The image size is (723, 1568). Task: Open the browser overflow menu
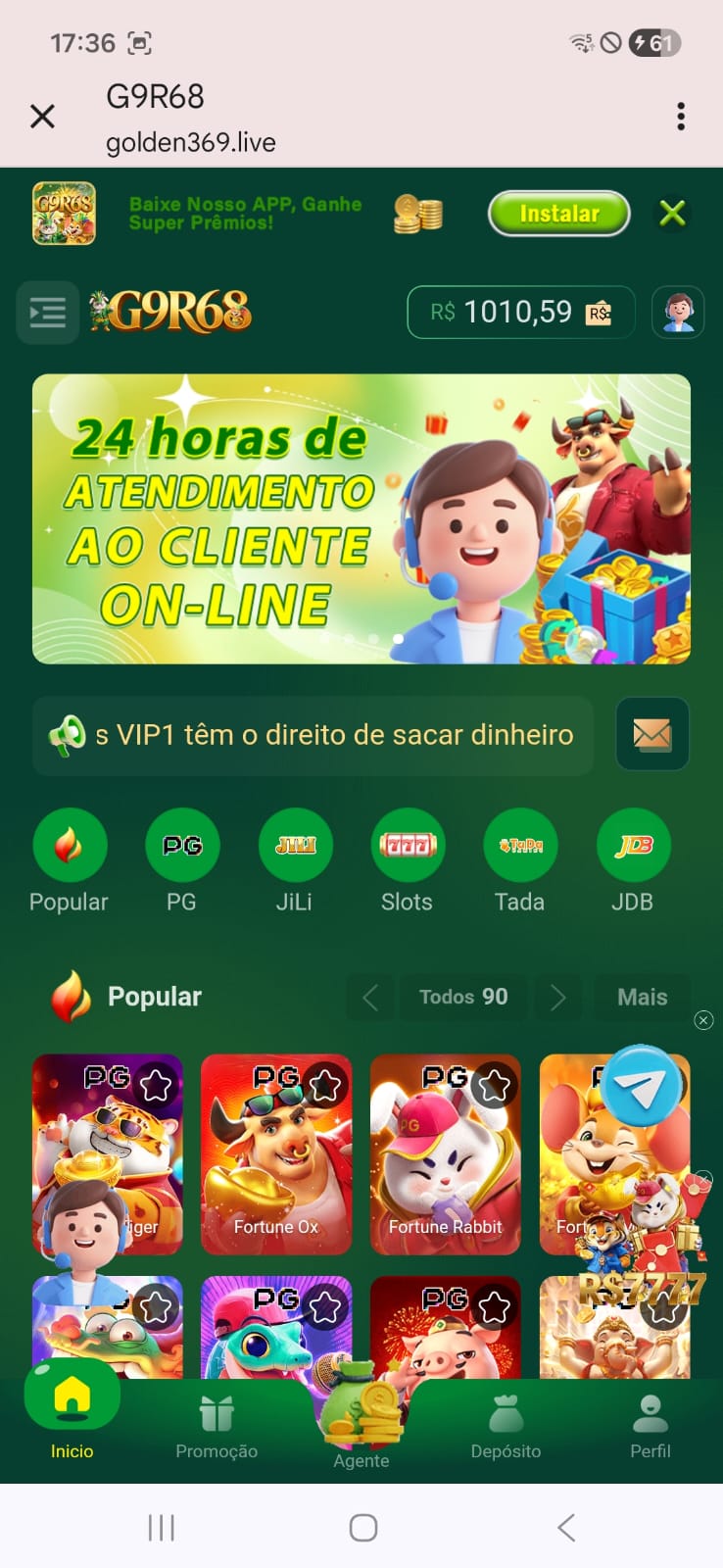pos(681,117)
